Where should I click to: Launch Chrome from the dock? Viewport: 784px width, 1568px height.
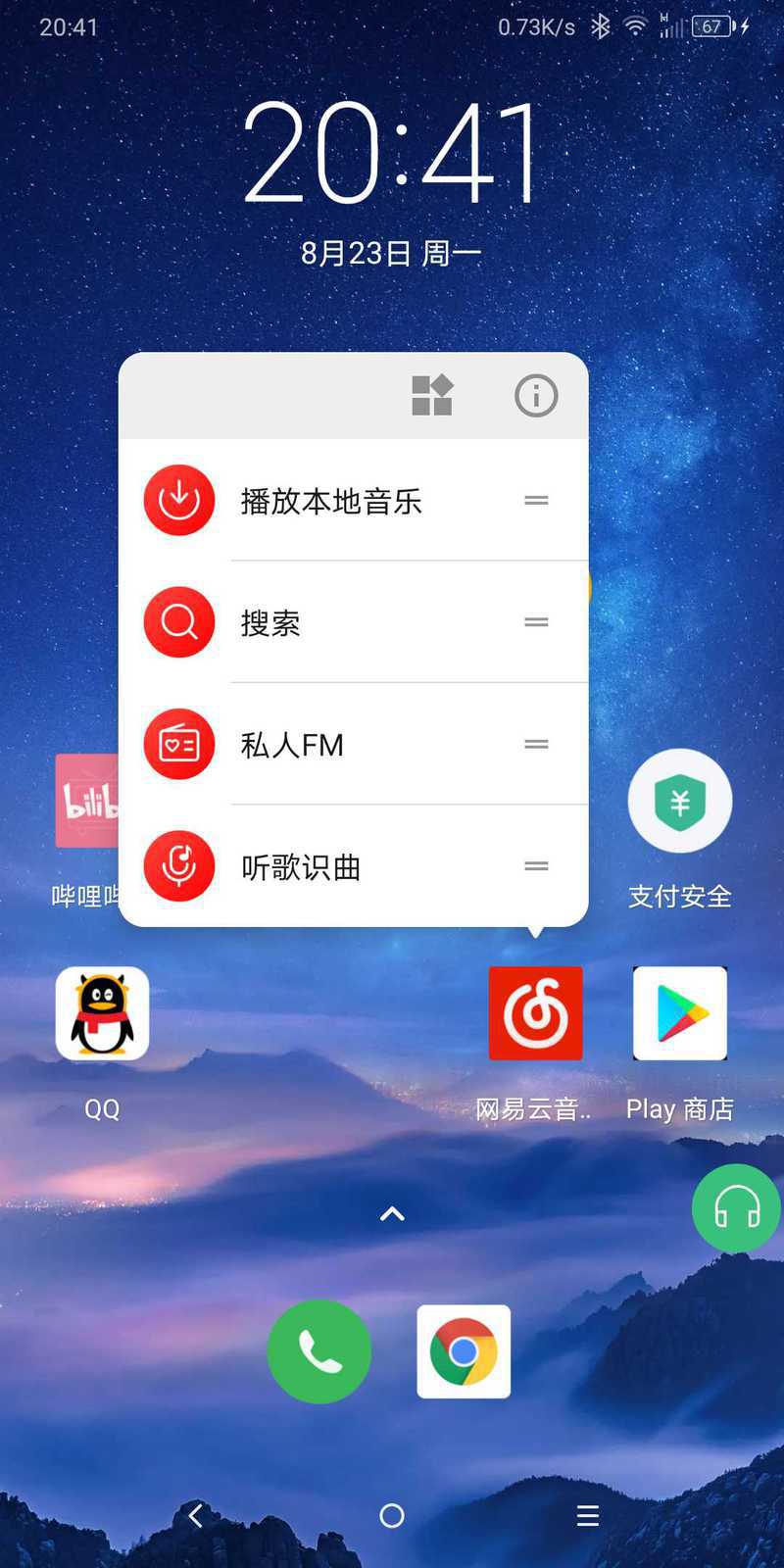click(464, 1351)
